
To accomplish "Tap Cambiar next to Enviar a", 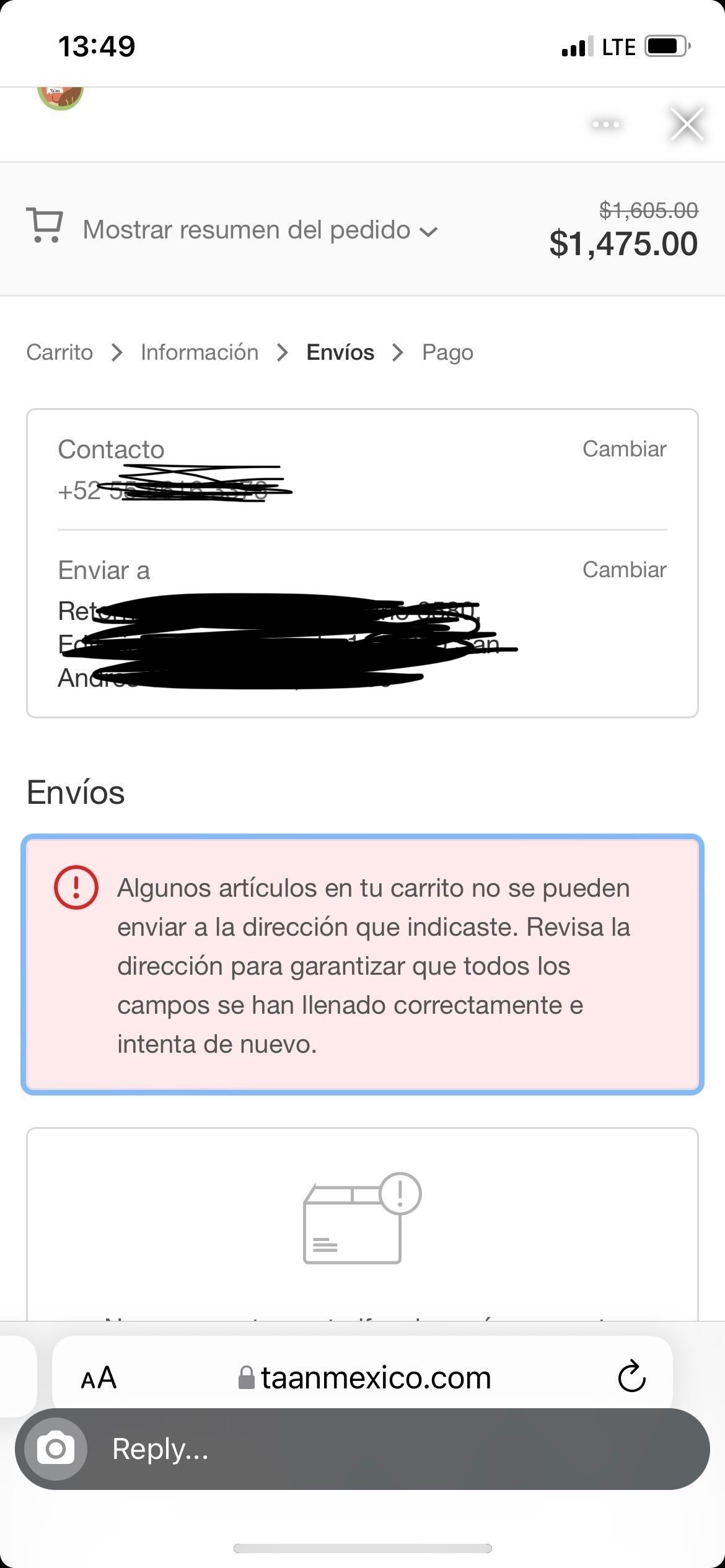I will (x=624, y=570).
